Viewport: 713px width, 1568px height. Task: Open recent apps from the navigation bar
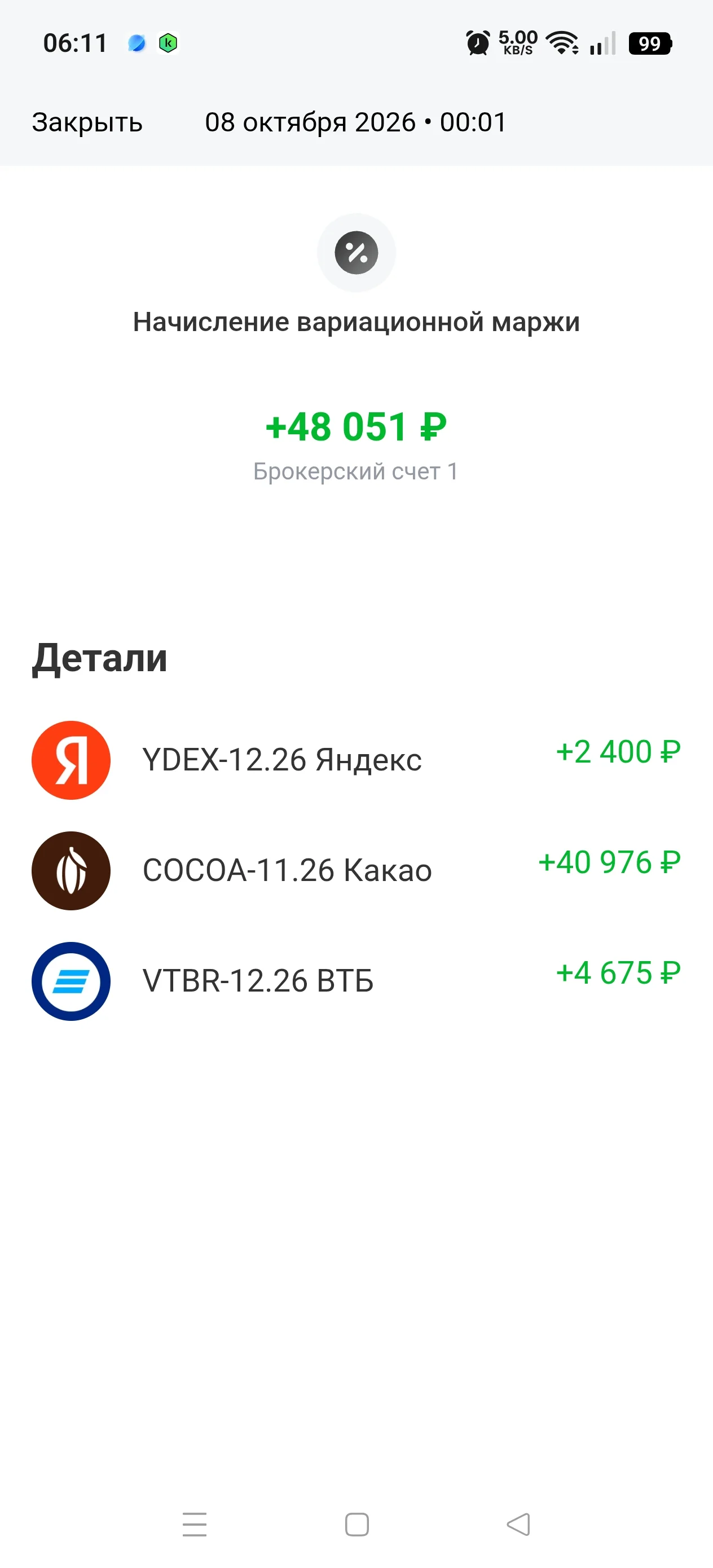(195, 1524)
